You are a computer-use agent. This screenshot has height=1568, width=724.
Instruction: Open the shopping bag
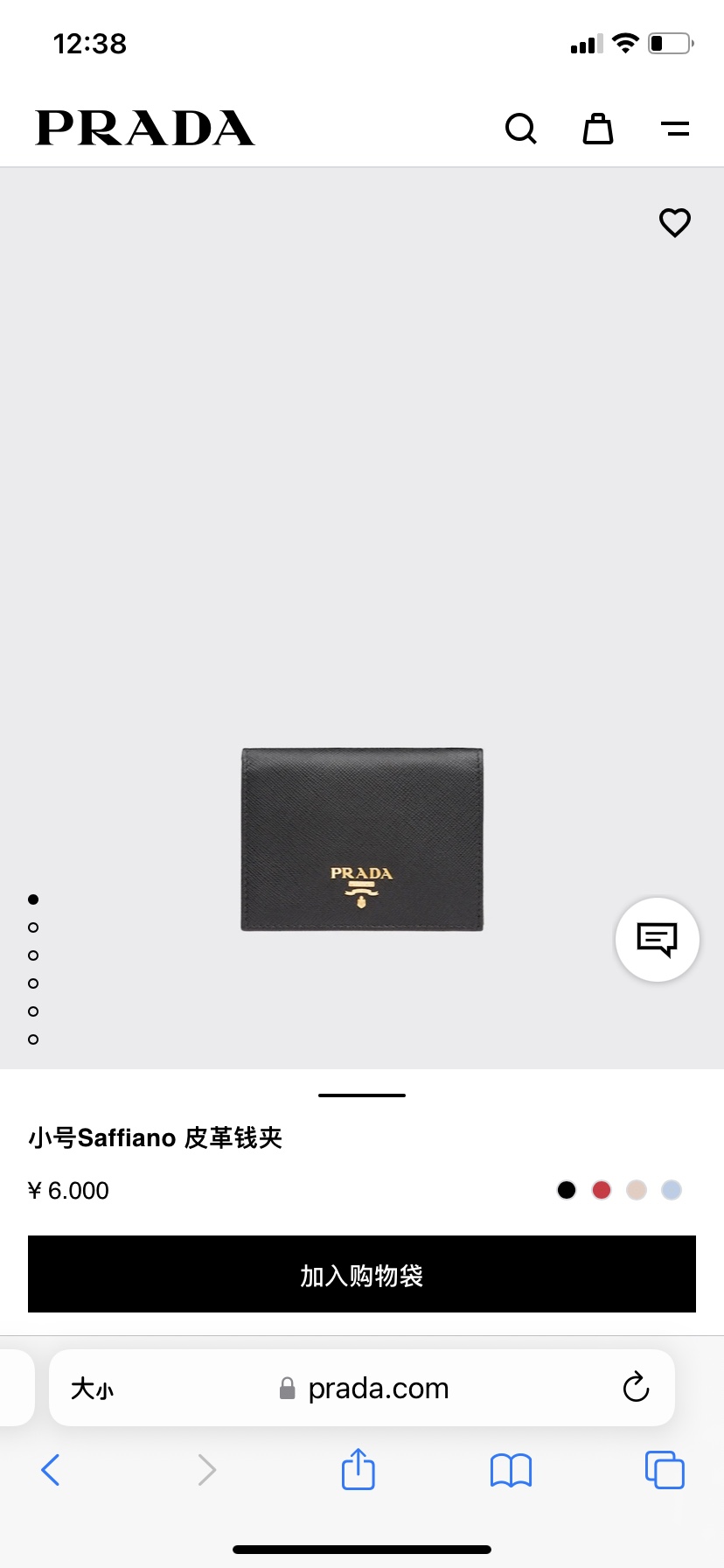click(598, 129)
